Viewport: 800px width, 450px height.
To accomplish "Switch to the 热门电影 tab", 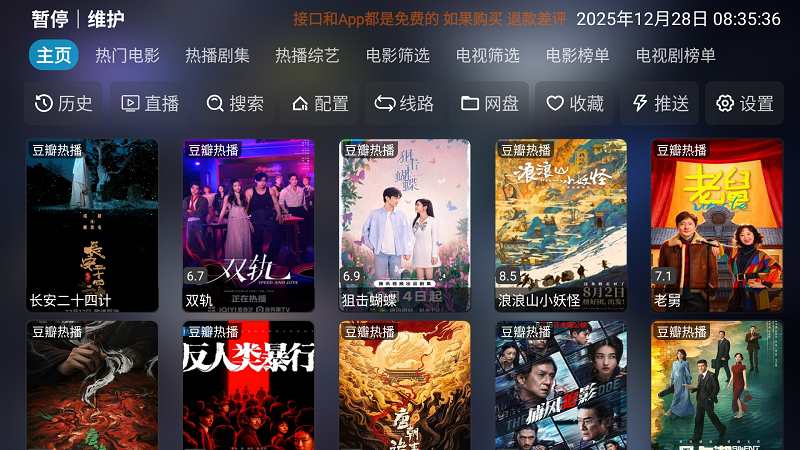I will [x=127, y=56].
